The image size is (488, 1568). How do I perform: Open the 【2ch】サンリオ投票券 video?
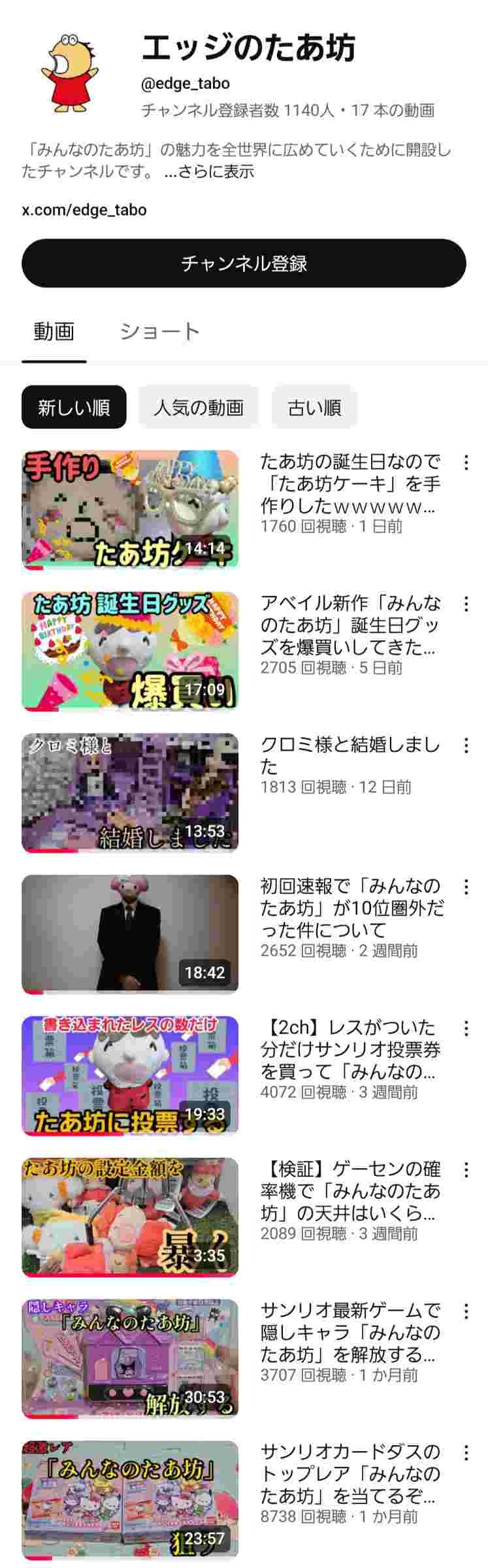(x=130, y=1075)
